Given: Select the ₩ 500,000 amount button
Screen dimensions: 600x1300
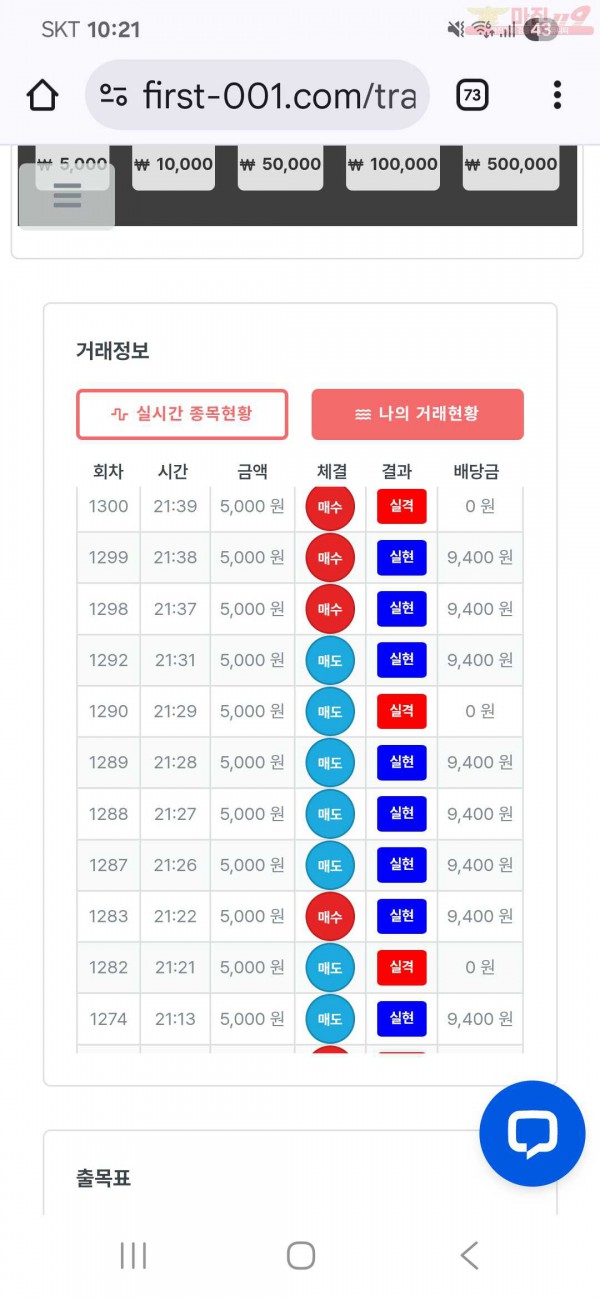Looking at the screenshot, I should [510, 166].
